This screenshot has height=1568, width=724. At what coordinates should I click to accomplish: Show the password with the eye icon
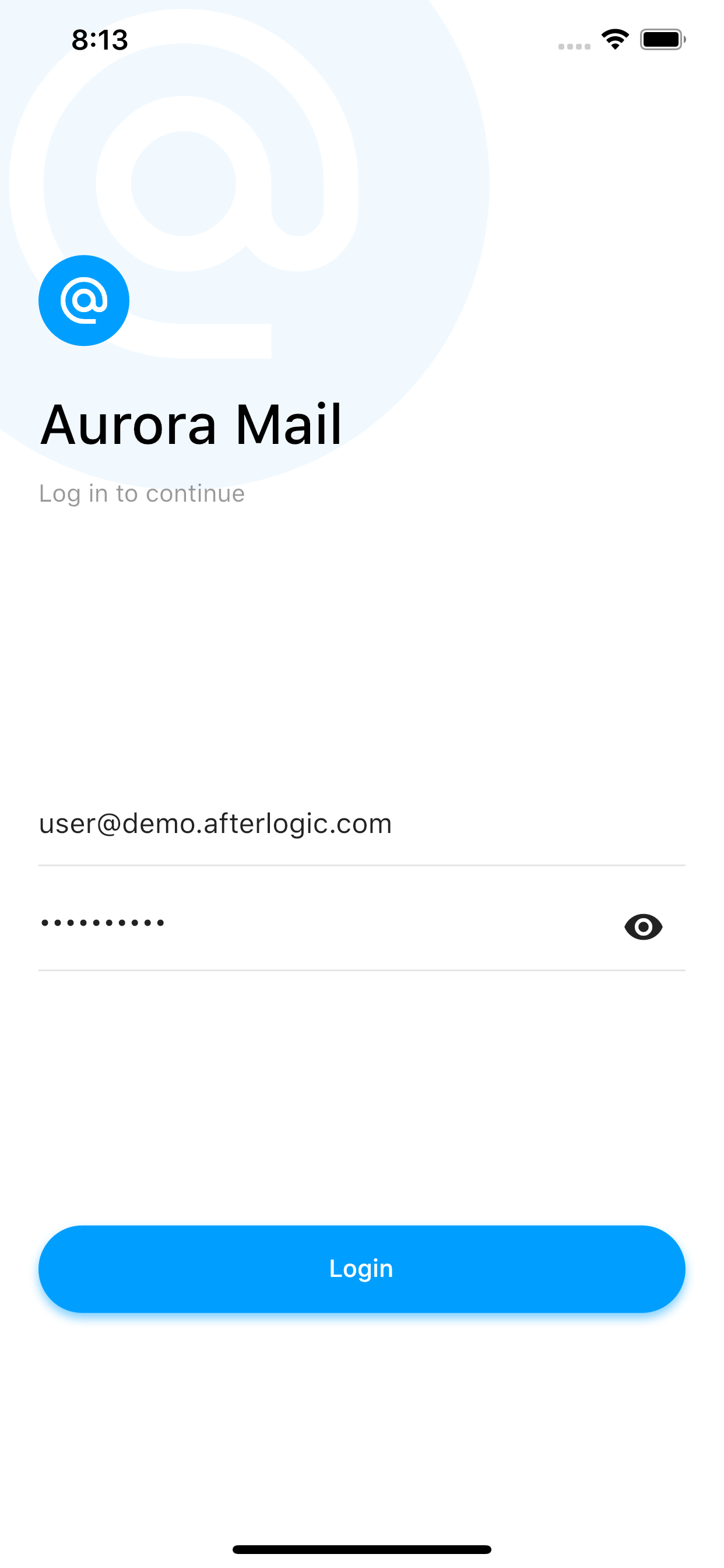643,927
